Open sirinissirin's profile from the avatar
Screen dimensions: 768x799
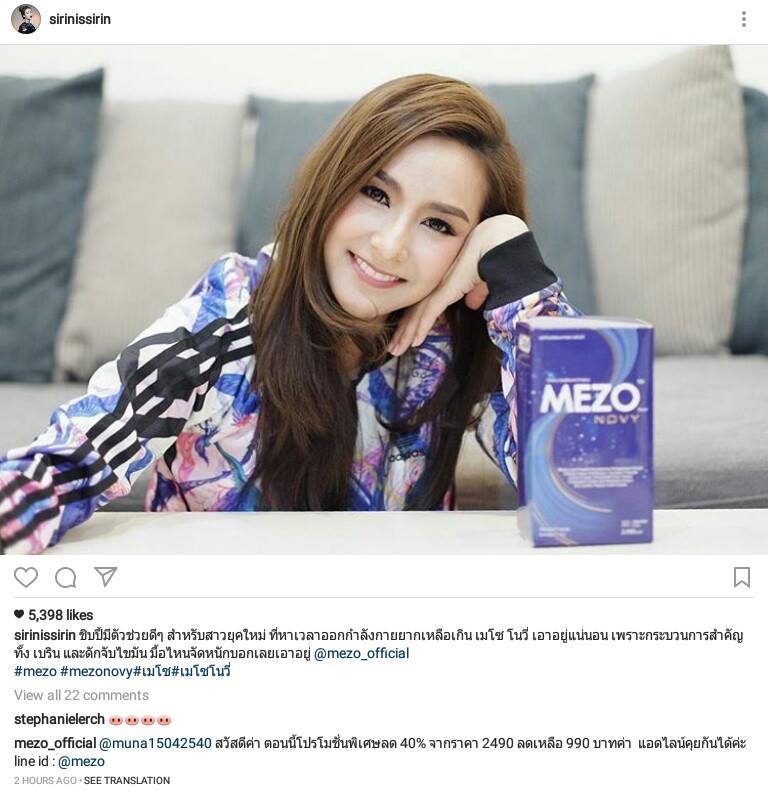[x=26, y=19]
